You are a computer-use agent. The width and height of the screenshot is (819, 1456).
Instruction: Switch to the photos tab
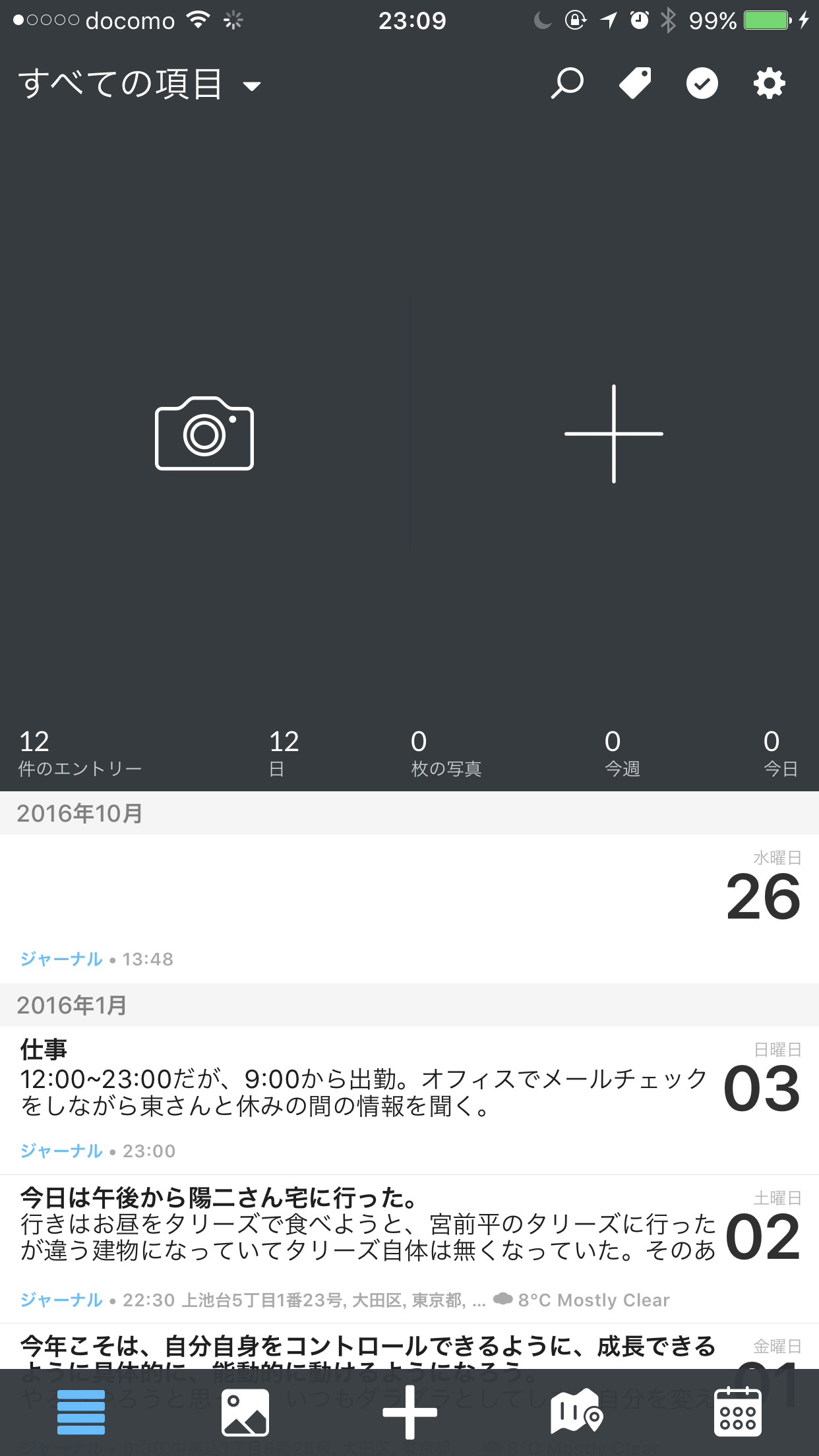[x=245, y=1412]
